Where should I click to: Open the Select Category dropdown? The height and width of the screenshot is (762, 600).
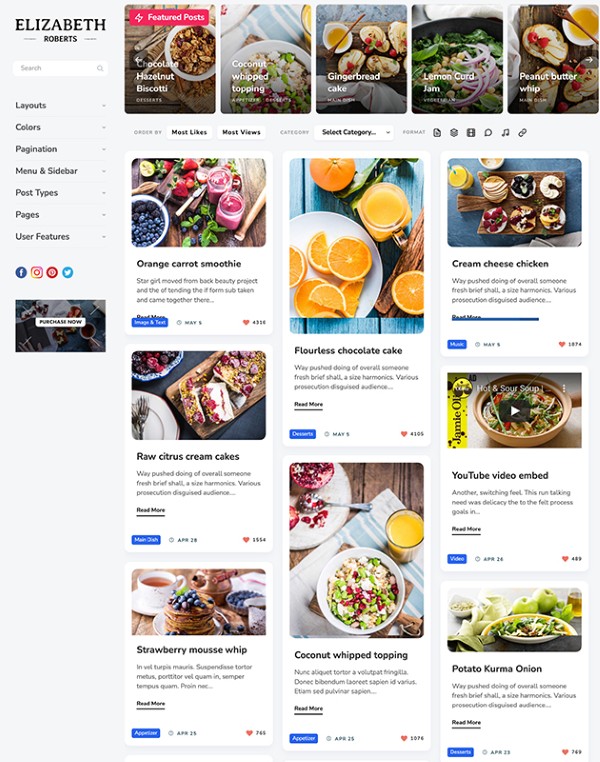354,132
